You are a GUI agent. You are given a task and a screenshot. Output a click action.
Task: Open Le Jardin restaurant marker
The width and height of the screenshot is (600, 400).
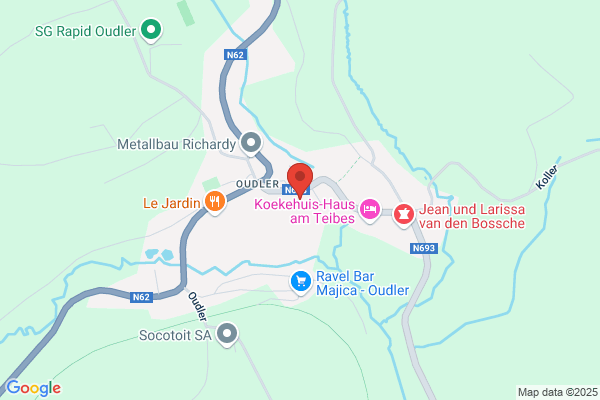215,202
